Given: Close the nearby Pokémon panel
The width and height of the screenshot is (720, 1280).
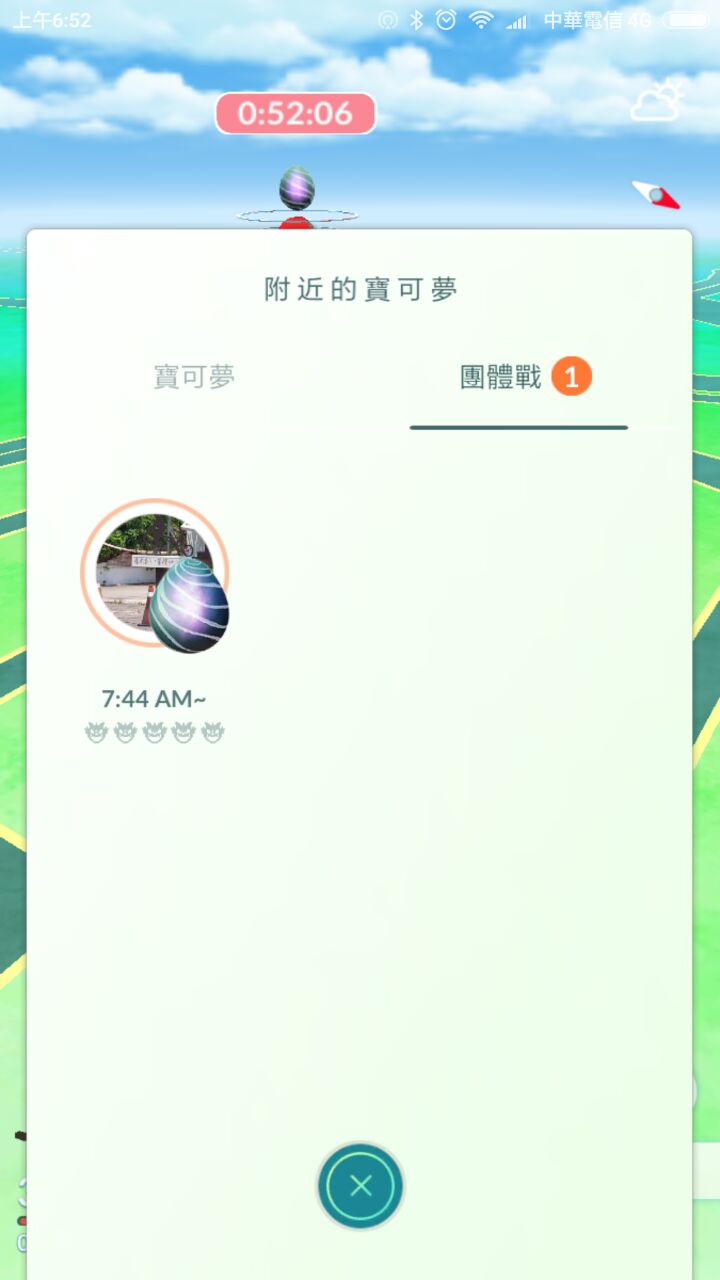Looking at the screenshot, I should pos(360,1186).
